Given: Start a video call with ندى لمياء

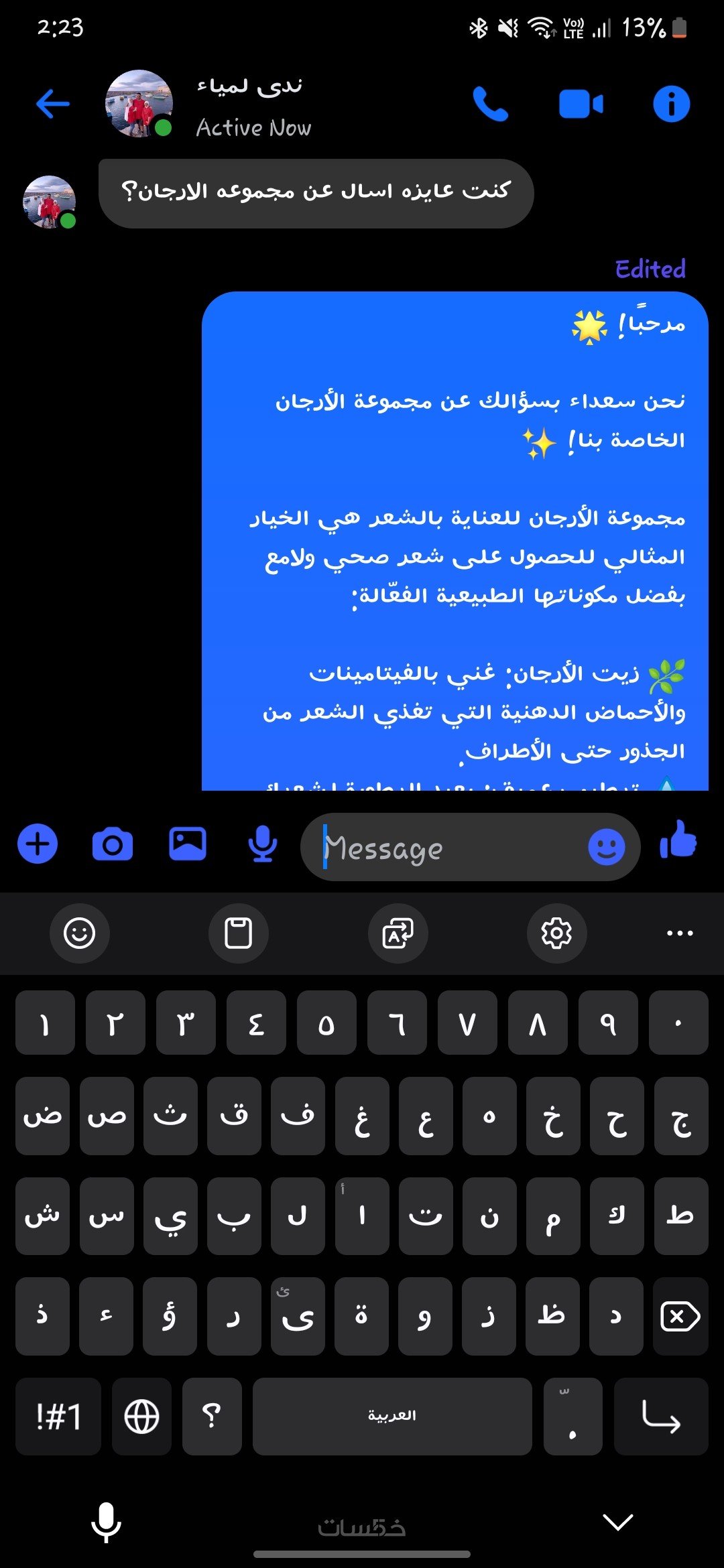Looking at the screenshot, I should click(581, 105).
